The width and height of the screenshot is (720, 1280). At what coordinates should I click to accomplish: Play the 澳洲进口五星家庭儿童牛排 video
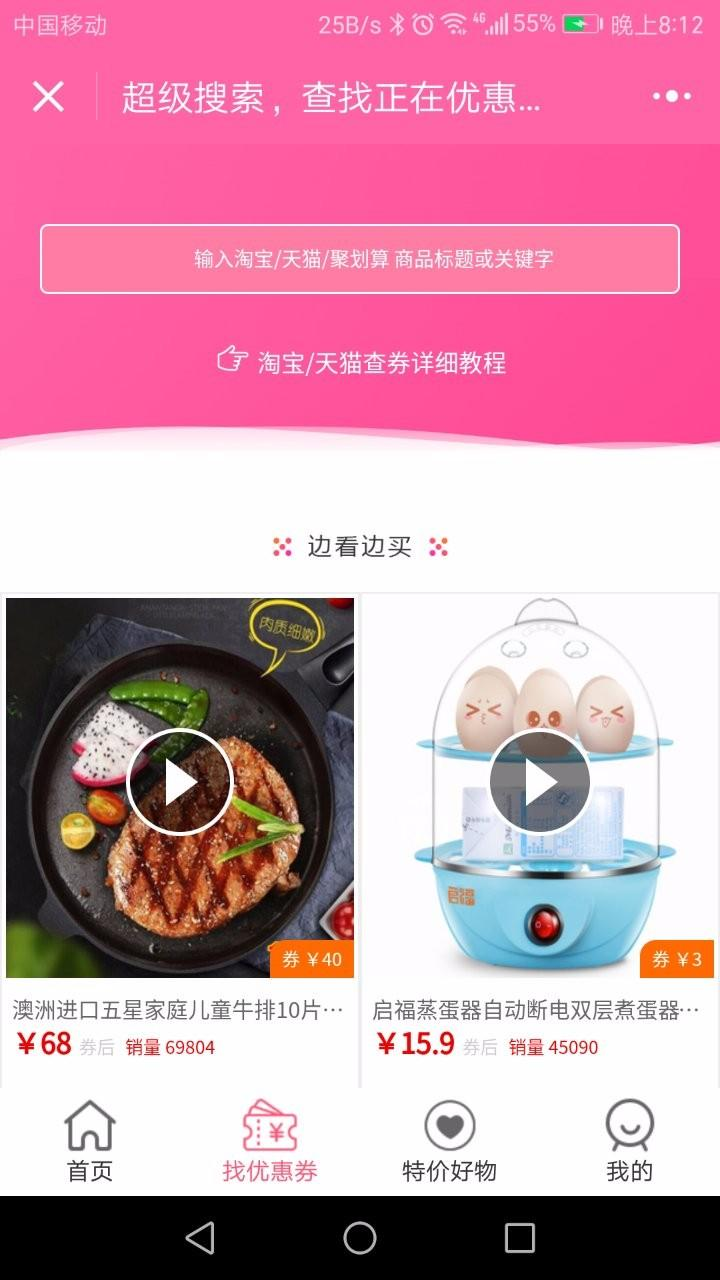pos(180,782)
